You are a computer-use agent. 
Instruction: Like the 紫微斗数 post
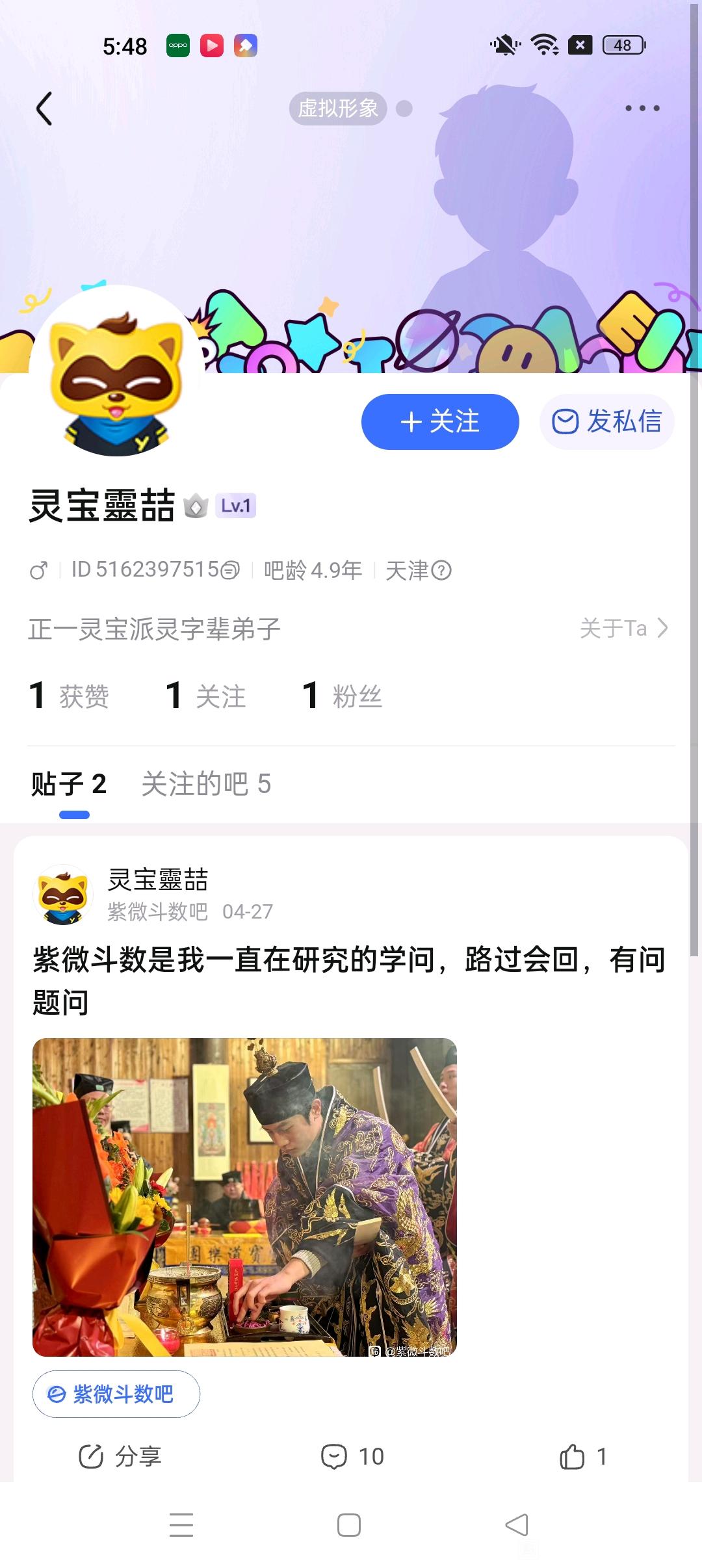coord(583,1457)
